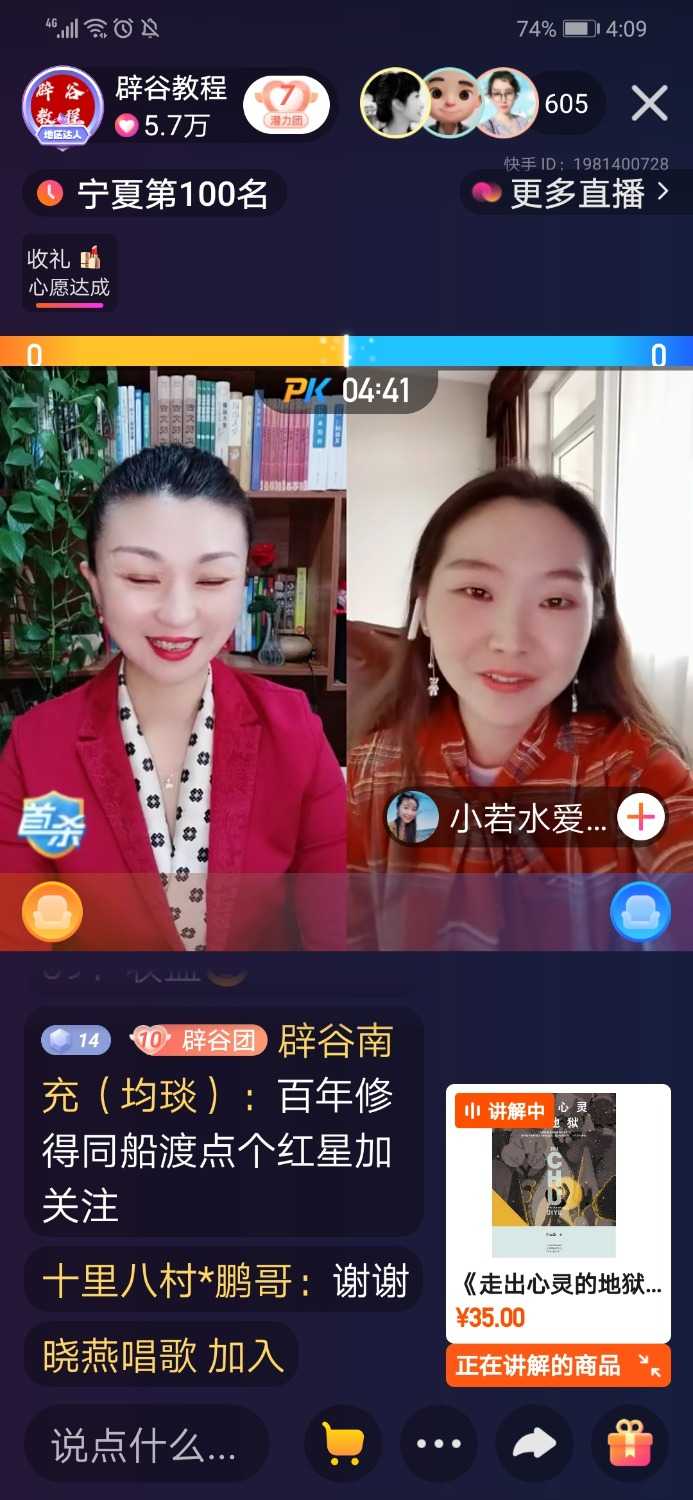693x1500 pixels.
Task: Close the live stream
Action: 649,103
